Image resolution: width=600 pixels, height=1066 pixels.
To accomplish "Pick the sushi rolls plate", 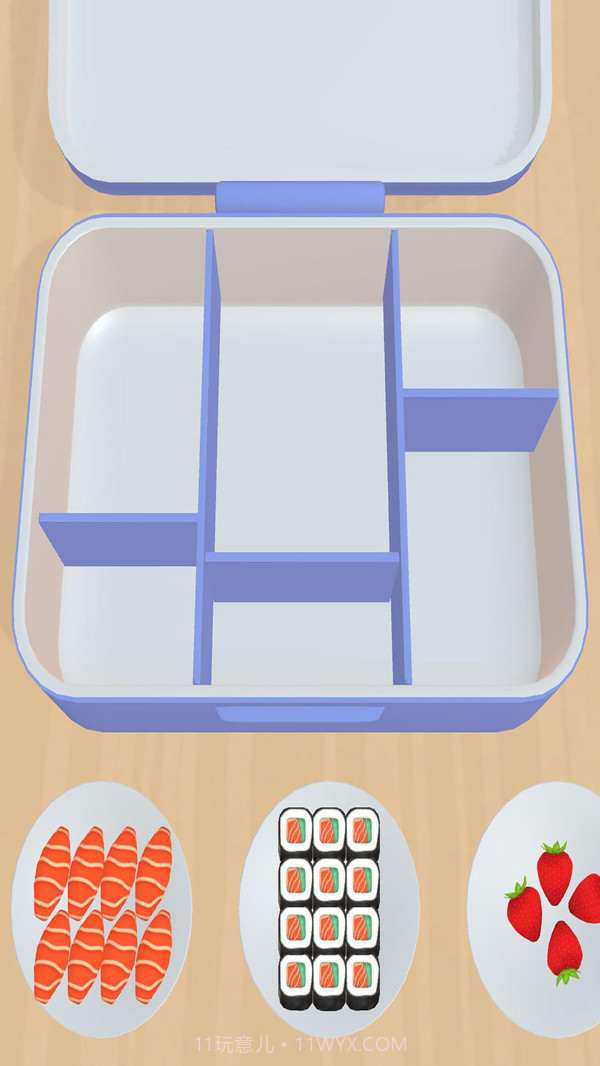I will coord(329,908).
